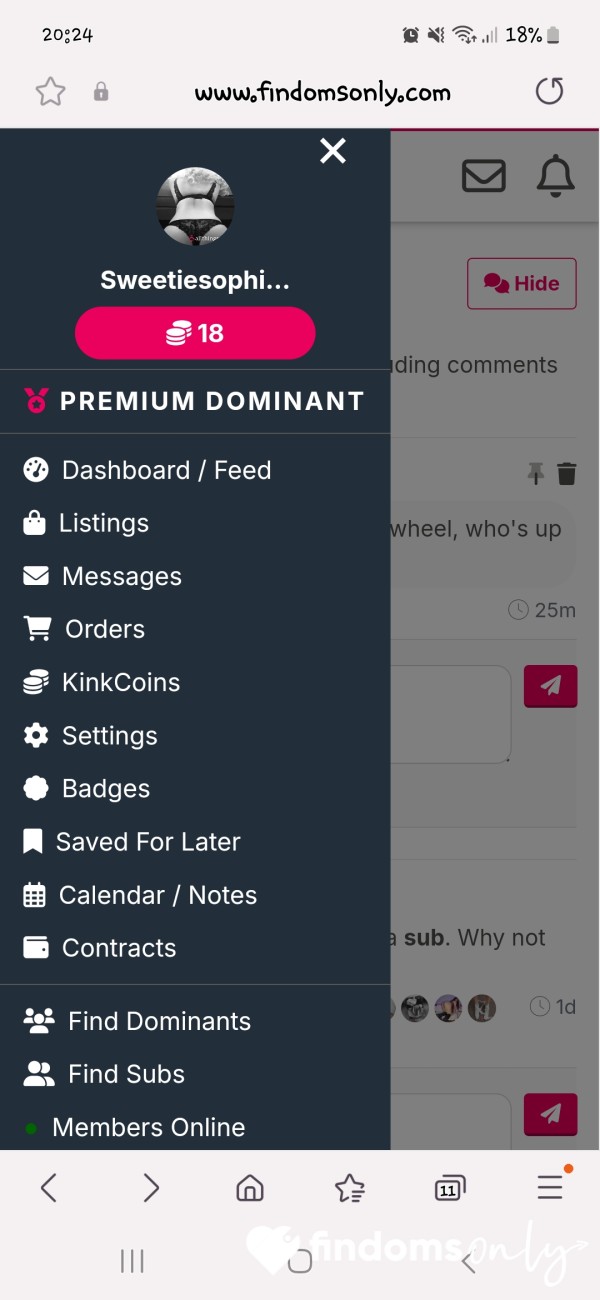Open the browser tabs switcher
600x1300 pixels.
449,1188
